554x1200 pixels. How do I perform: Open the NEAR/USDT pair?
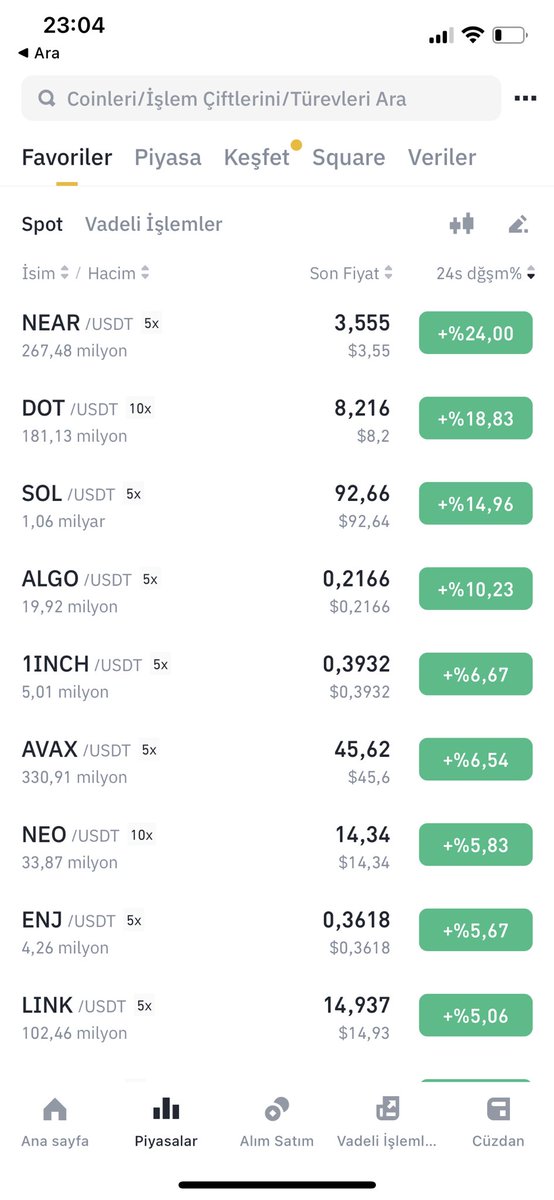pyautogui.click(x=277, y=335)
